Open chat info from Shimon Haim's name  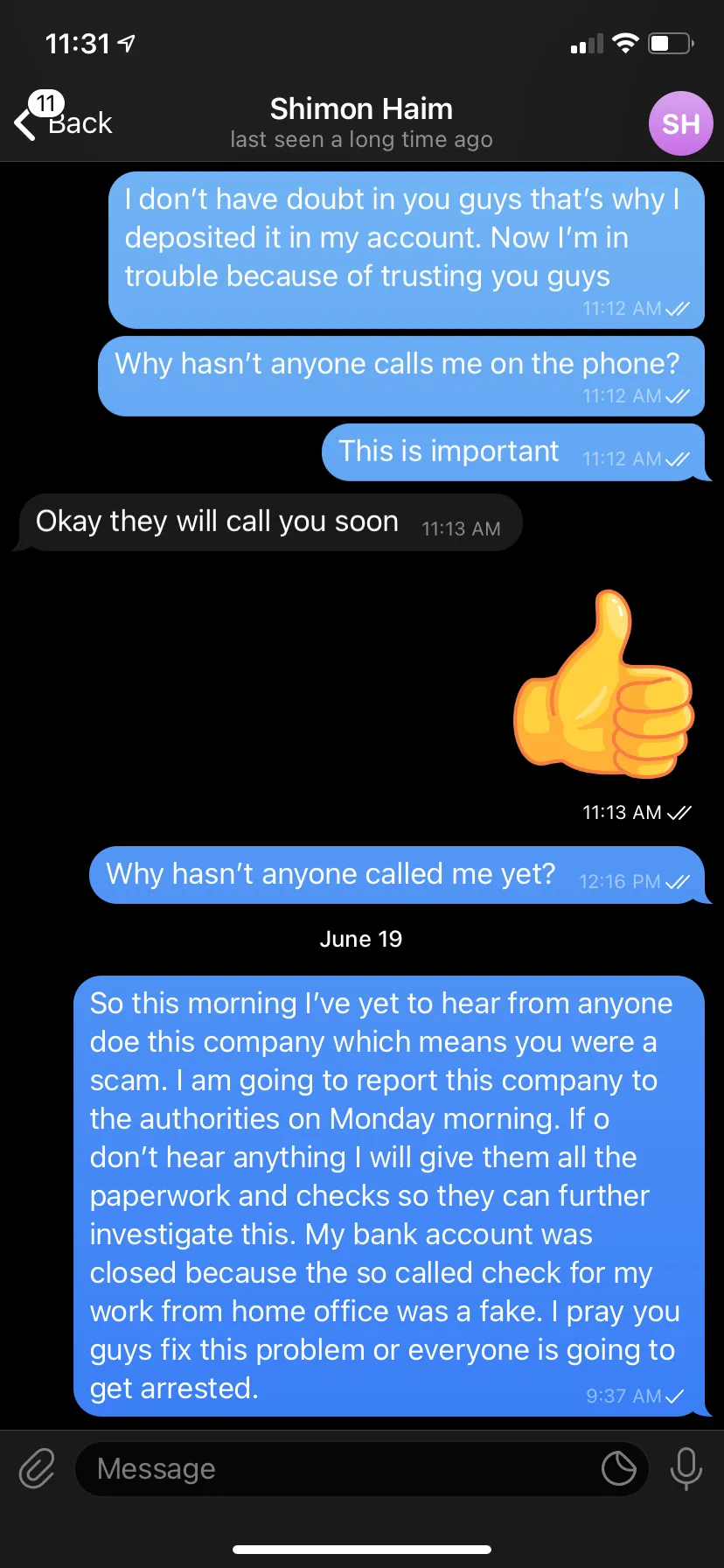pyautogui.click(x=361, y=109)
